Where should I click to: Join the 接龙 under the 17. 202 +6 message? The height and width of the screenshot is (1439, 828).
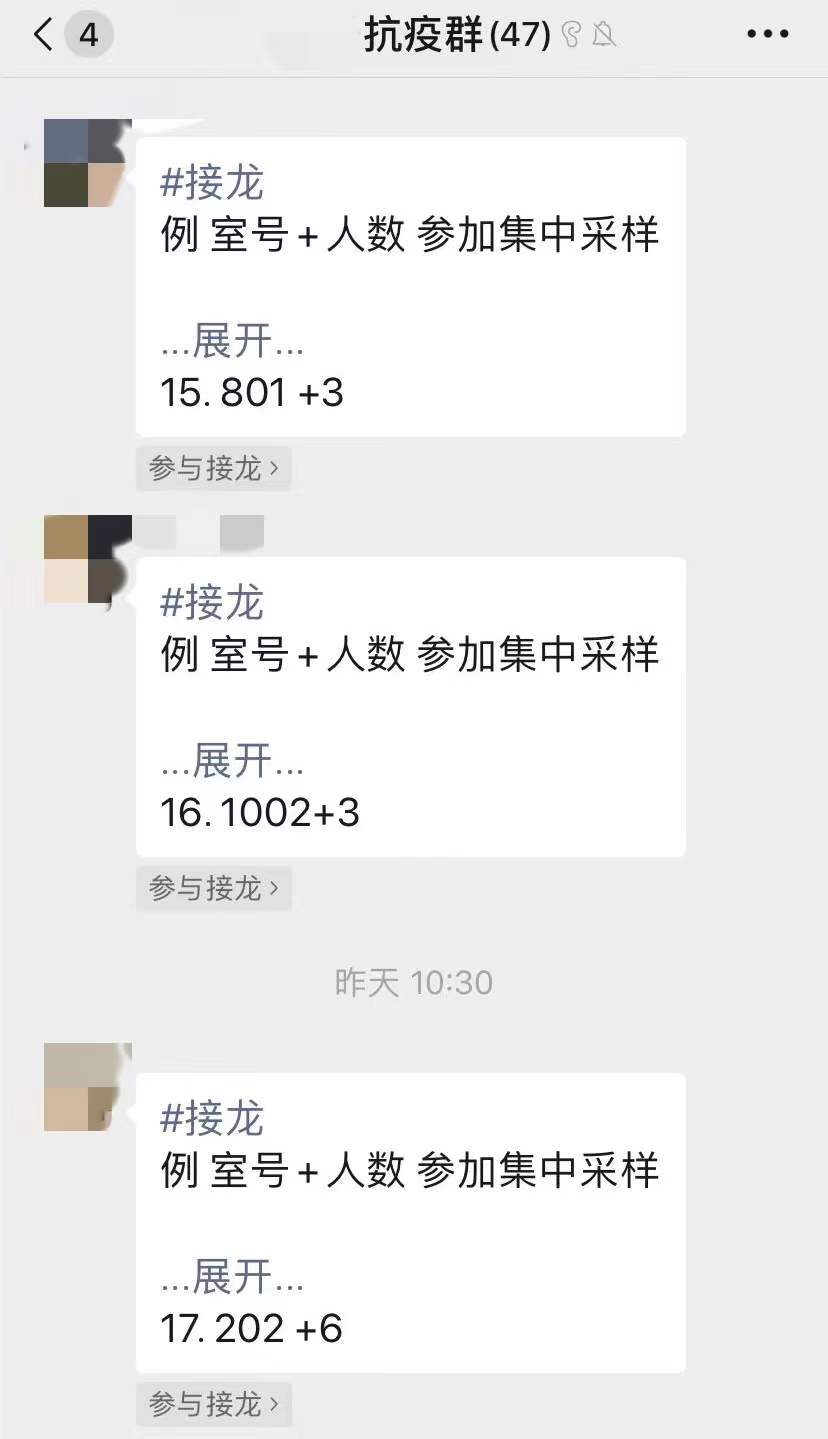tap(213, 1404)
